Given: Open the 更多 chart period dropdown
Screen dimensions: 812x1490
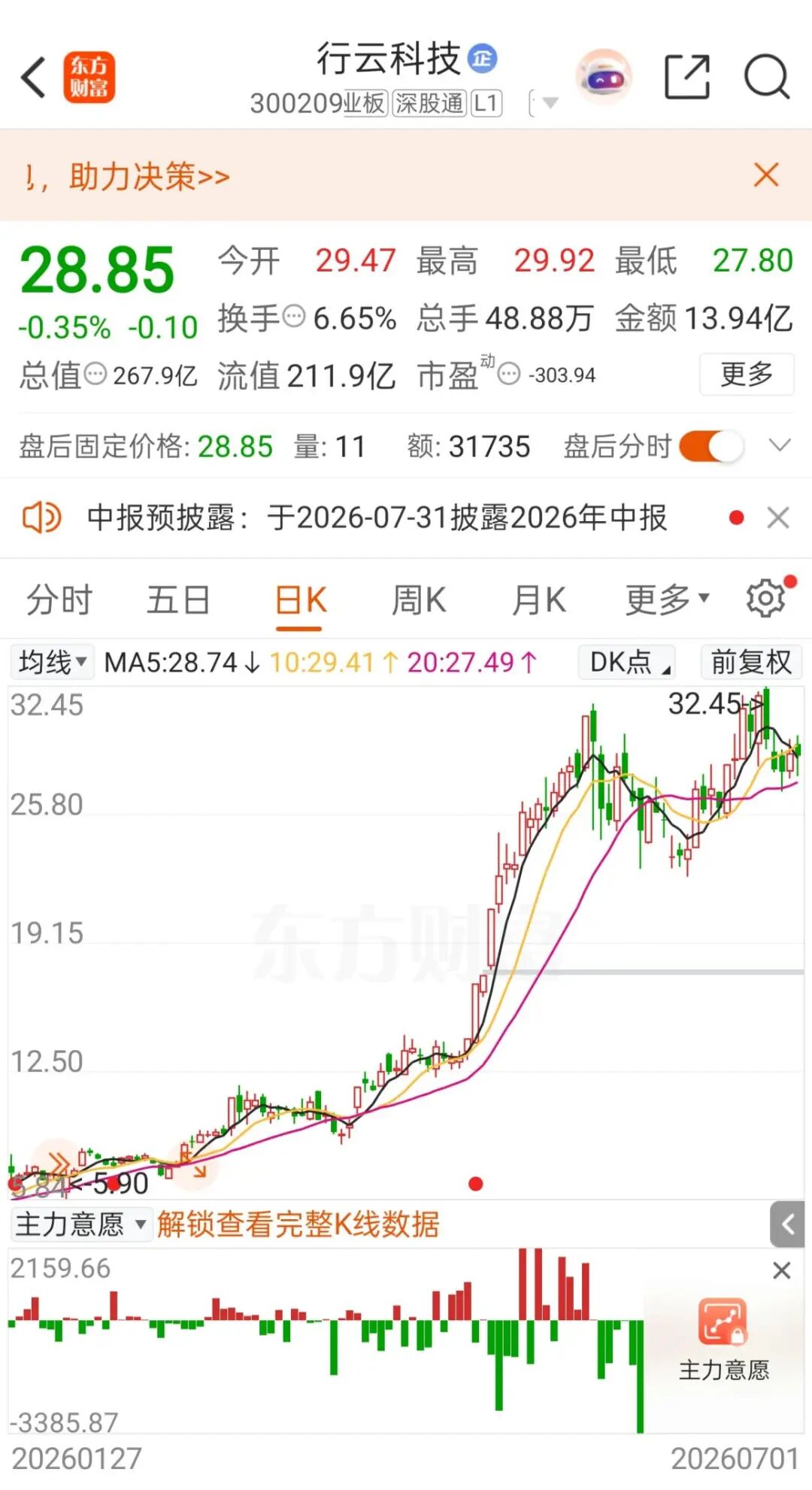Looking at the screenshot, I should pos(668,600).
